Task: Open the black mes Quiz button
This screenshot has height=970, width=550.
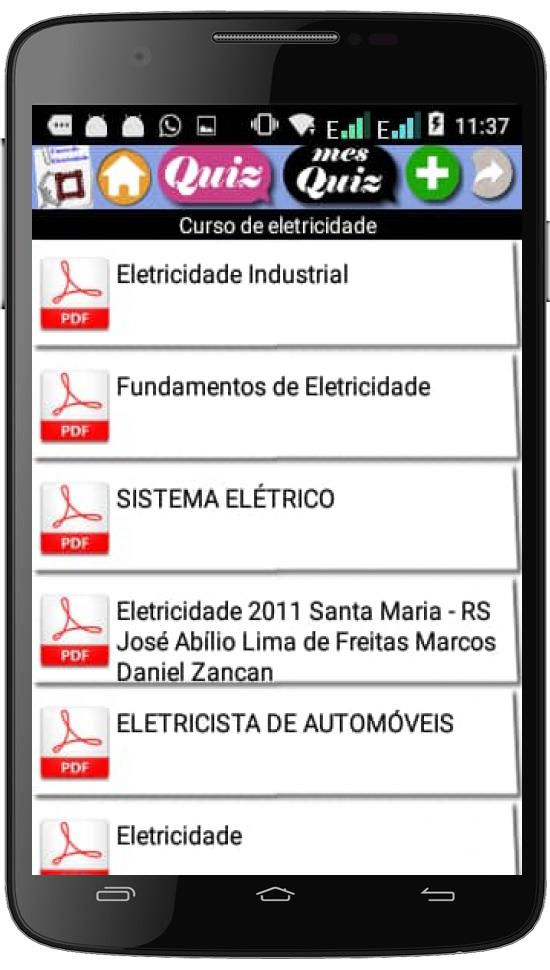Action: point(340,176)
